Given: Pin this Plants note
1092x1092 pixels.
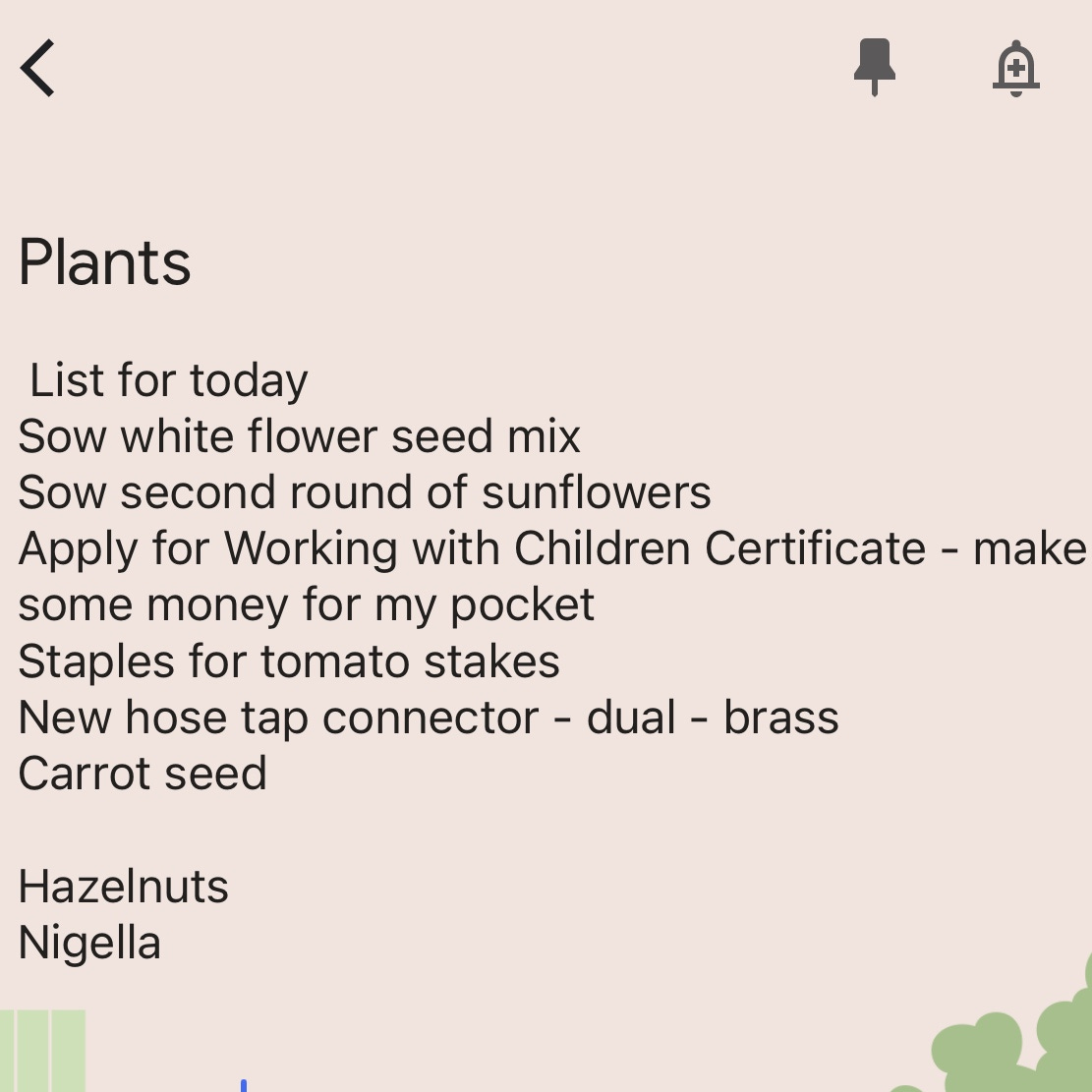Looking at the screenshot, I should (x=874, y=68).
